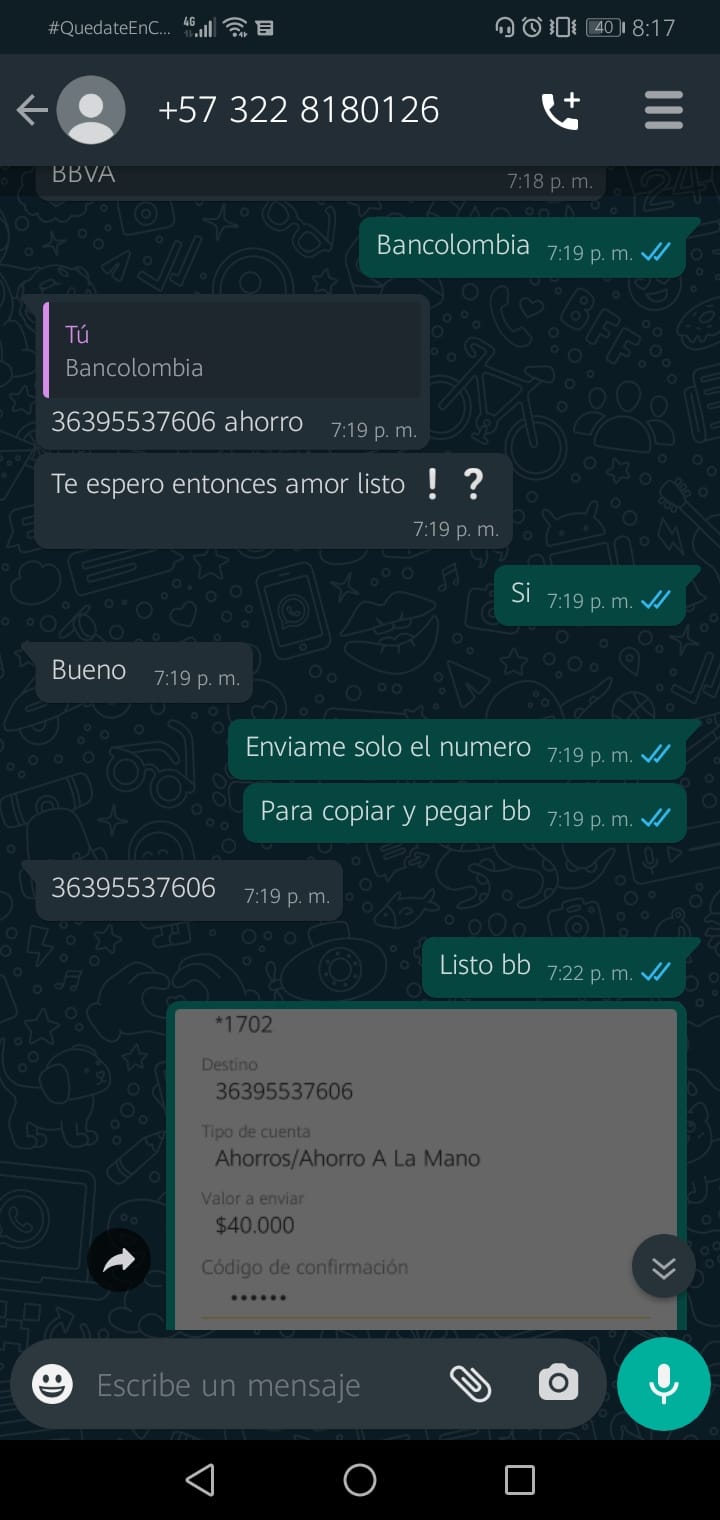
Task: Jump to the latest messages
Action: click(x=663, y=1267)
